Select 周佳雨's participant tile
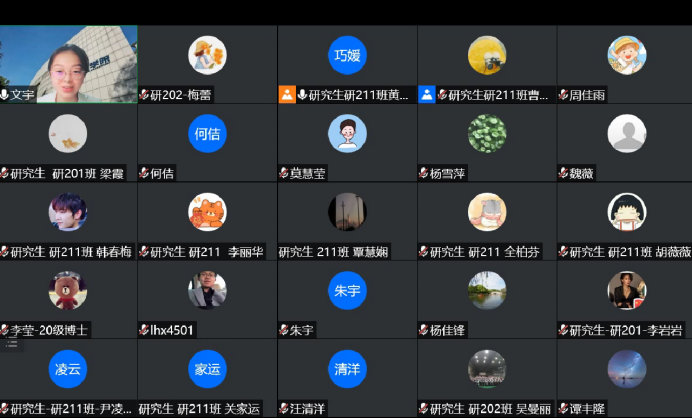The image size is (692, 418). tap(627, 63)
